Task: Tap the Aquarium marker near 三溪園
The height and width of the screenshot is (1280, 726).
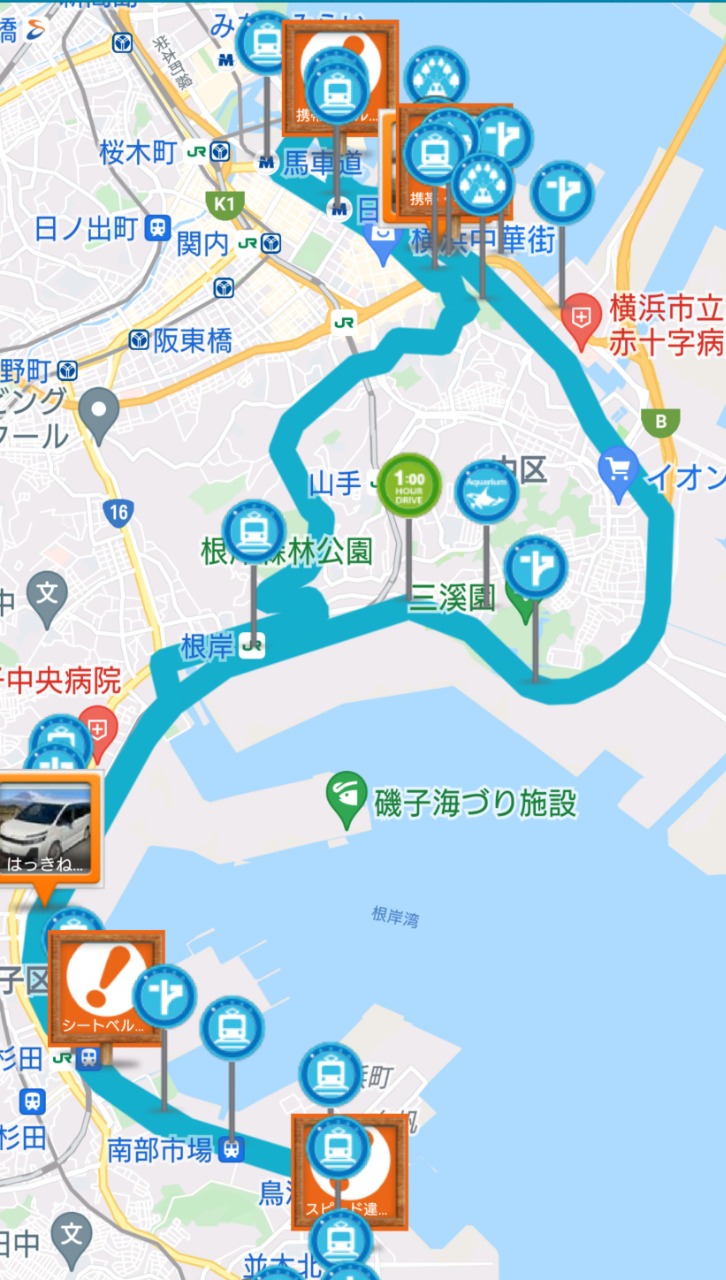Action: pos(486,493)
